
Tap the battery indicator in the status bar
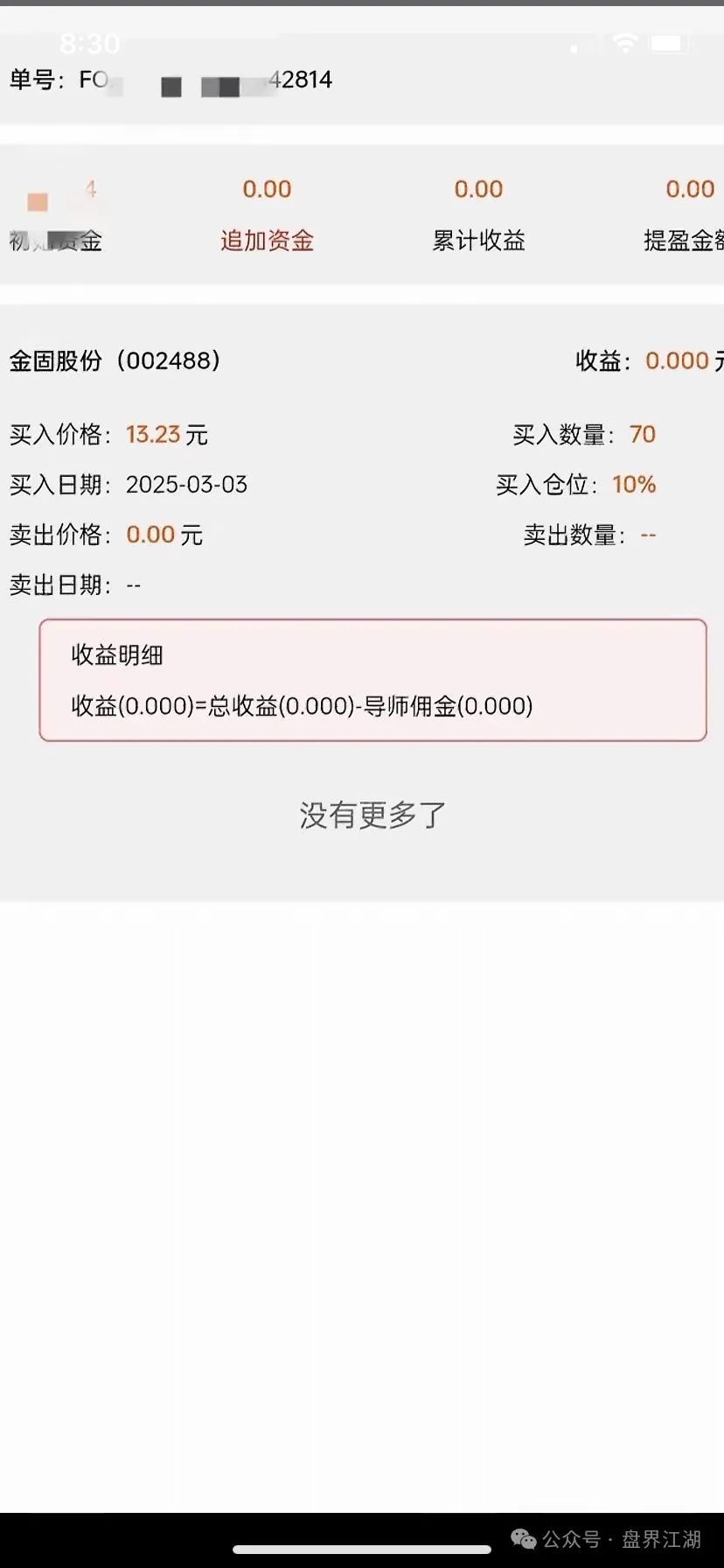pyautogui.click(x=667, y=42)
